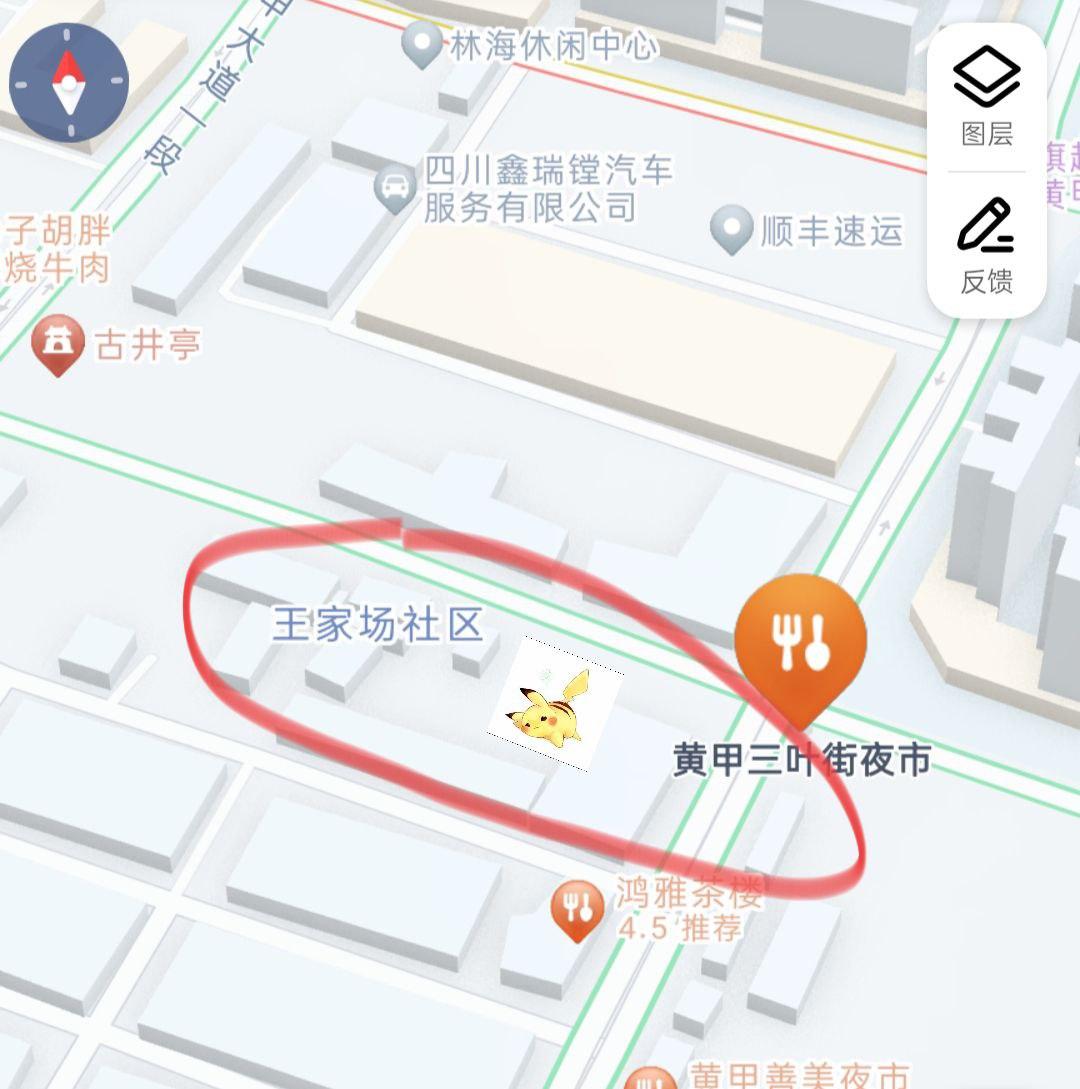Tap the compass to reset map orientation
Image resolution: width=1080 pixels, height=1089 pixels.
68,82
